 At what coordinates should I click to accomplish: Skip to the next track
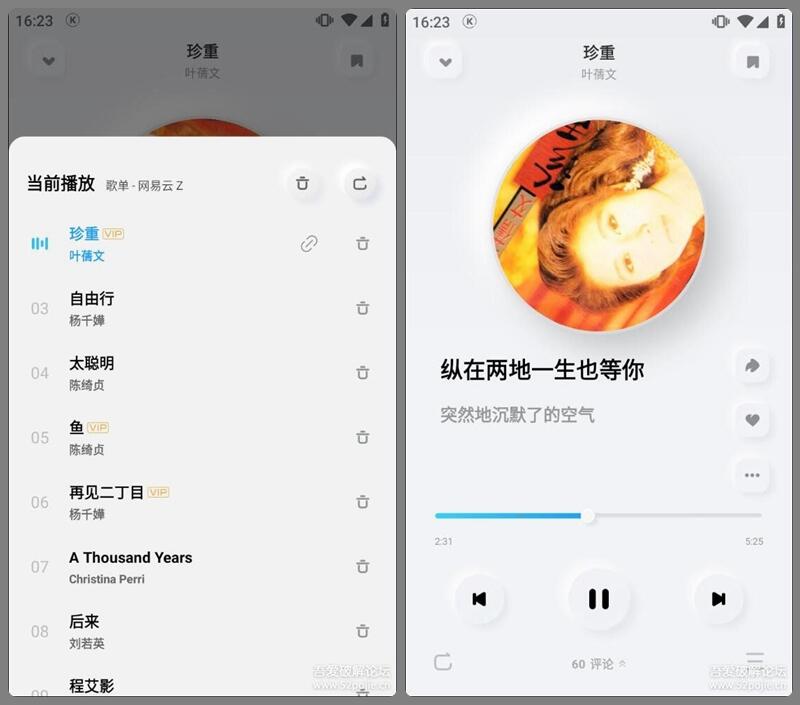718,599
